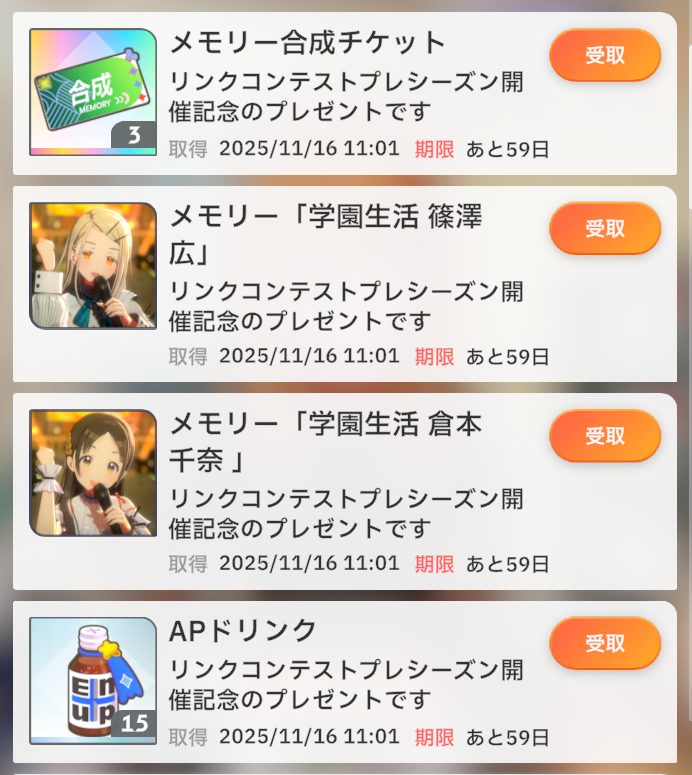This screenshot has width=692, height=775.
Task: Claim the 倉本千奈 memory present
Action: click(x=605, y=435)
